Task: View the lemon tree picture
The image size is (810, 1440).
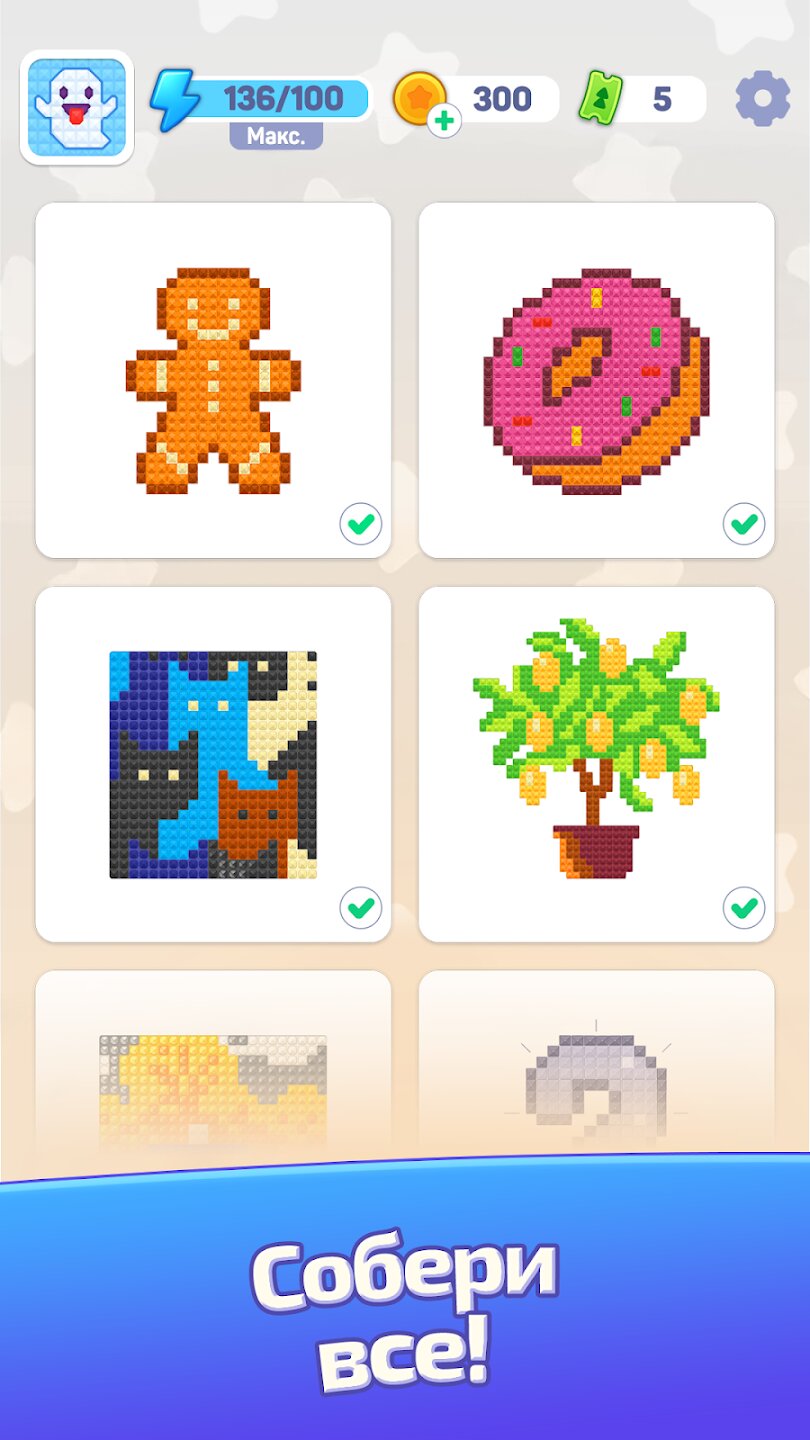Action: [x=596, y=764]
